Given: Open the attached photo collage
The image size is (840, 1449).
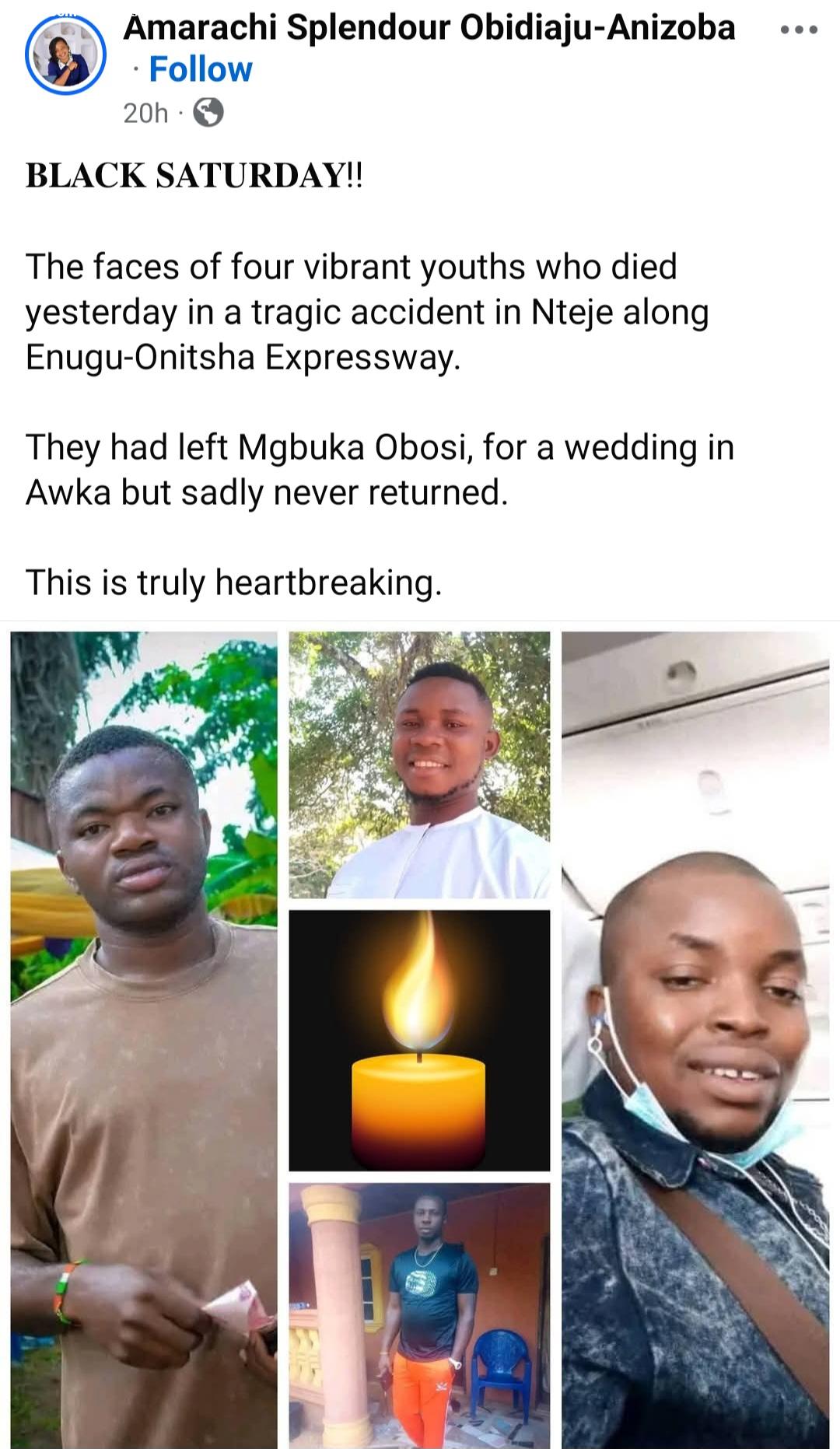Looking at the screenshot, I should point(420,1038).
